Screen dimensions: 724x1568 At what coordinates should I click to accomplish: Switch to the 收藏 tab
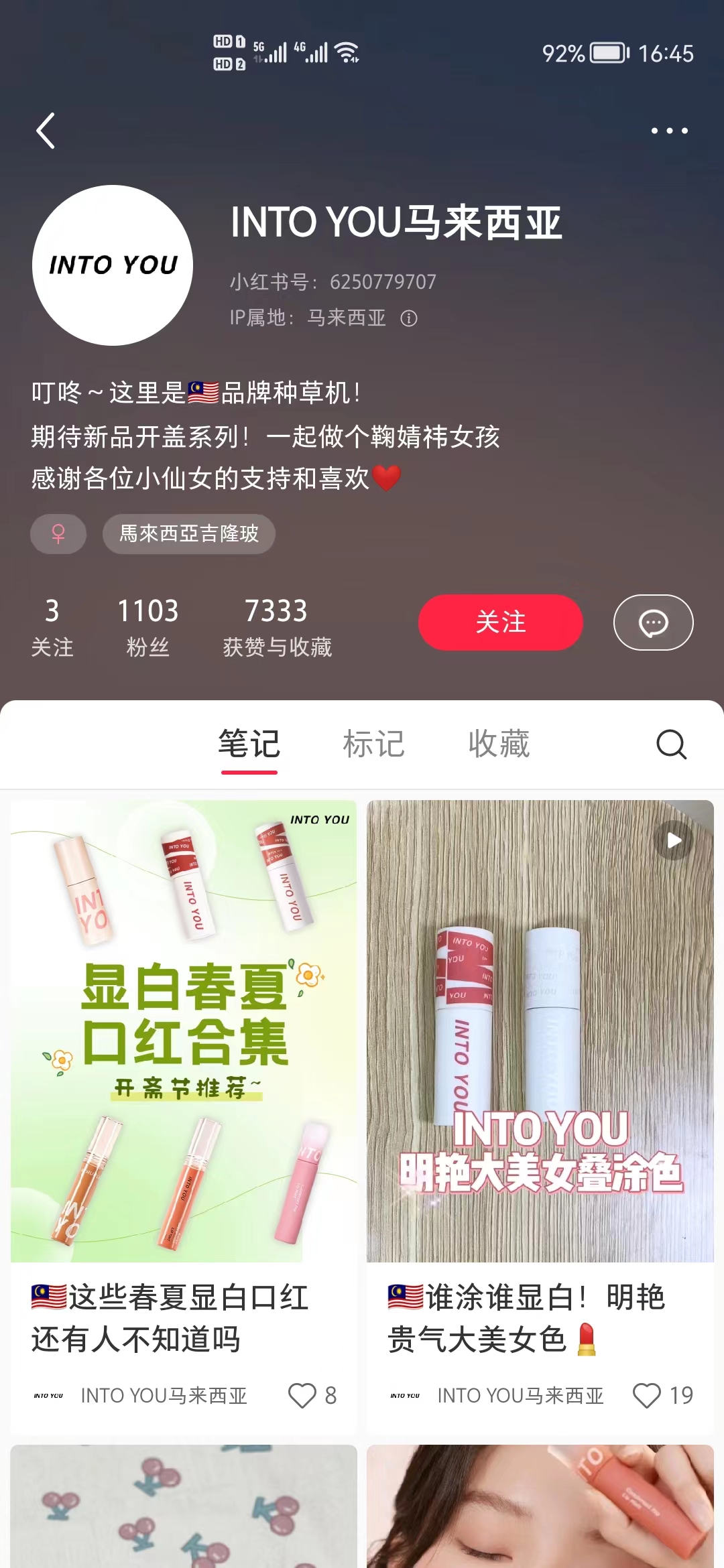coord(497,744)
